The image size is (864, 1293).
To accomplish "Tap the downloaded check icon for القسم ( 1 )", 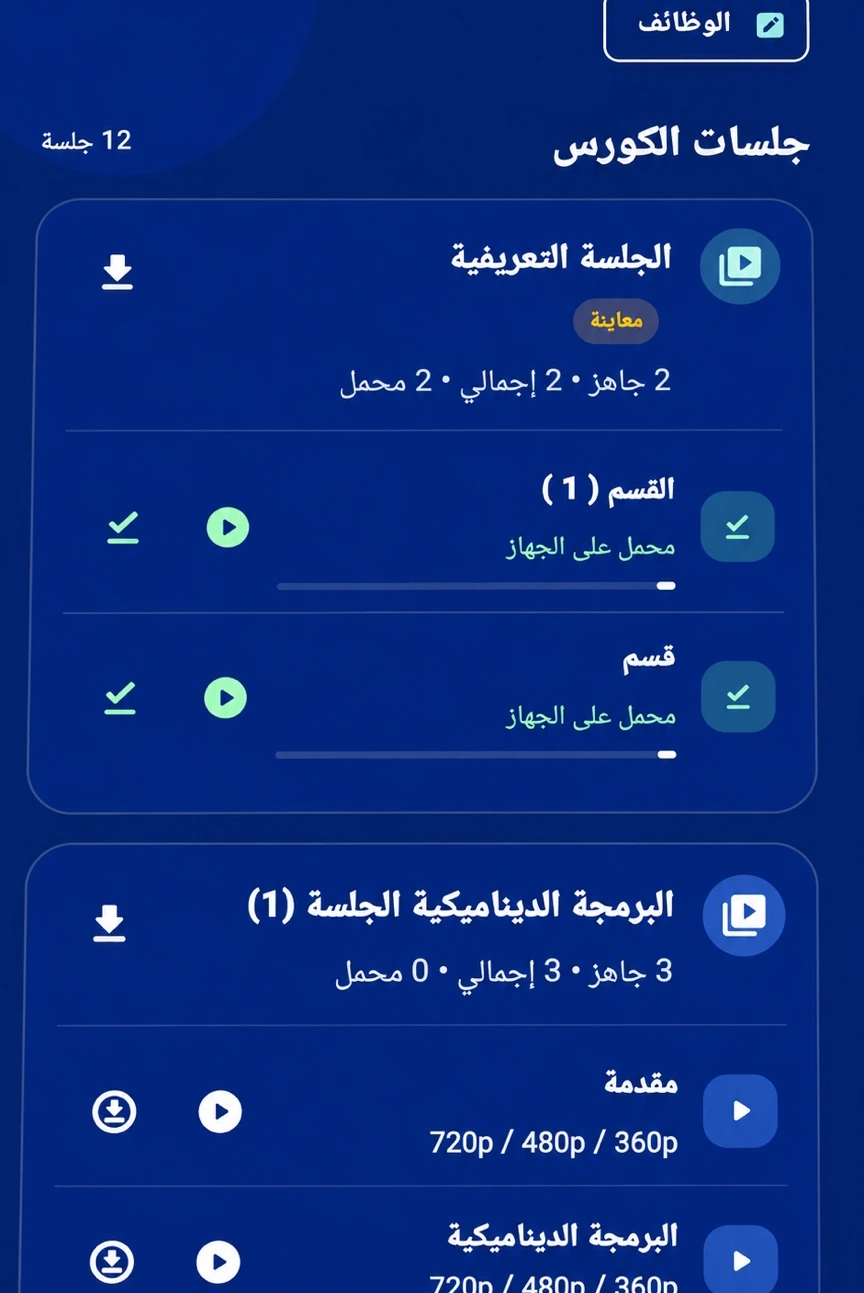I will [x=123, y=527].
